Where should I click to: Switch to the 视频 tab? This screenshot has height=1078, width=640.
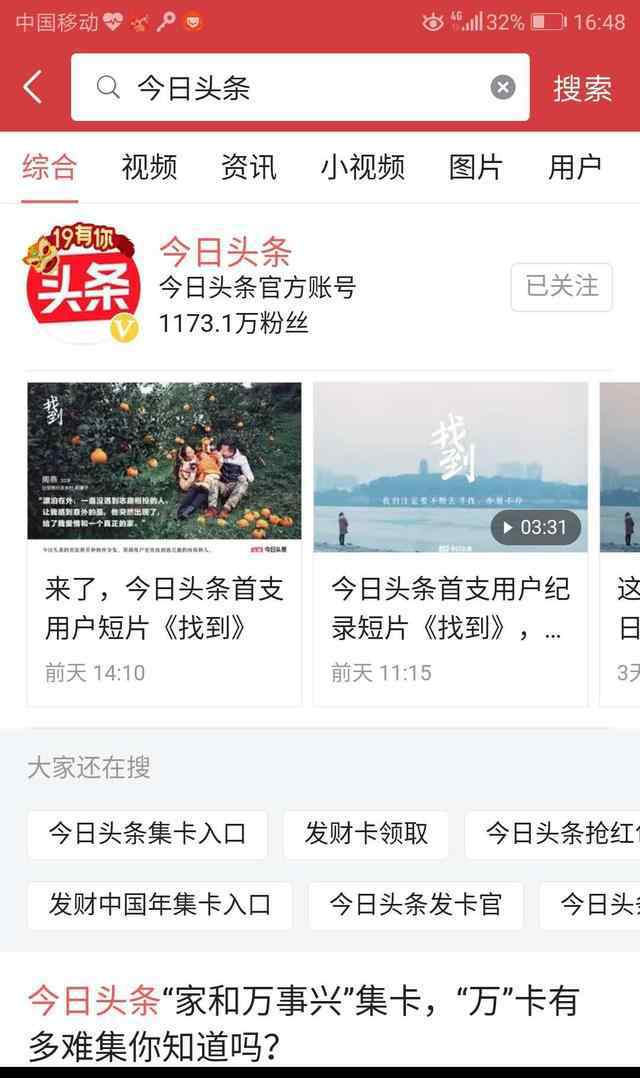(x=149, y=167)
